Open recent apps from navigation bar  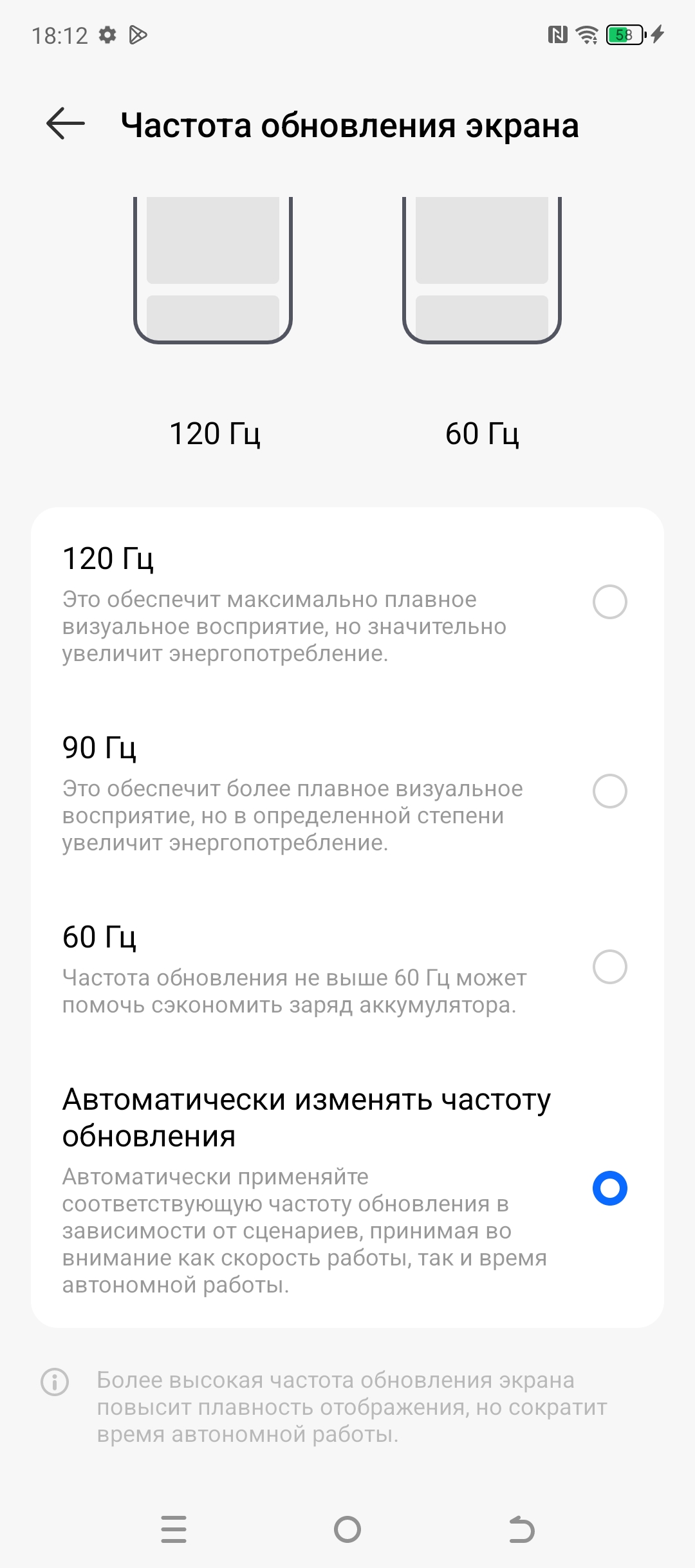coord(174,1529)
